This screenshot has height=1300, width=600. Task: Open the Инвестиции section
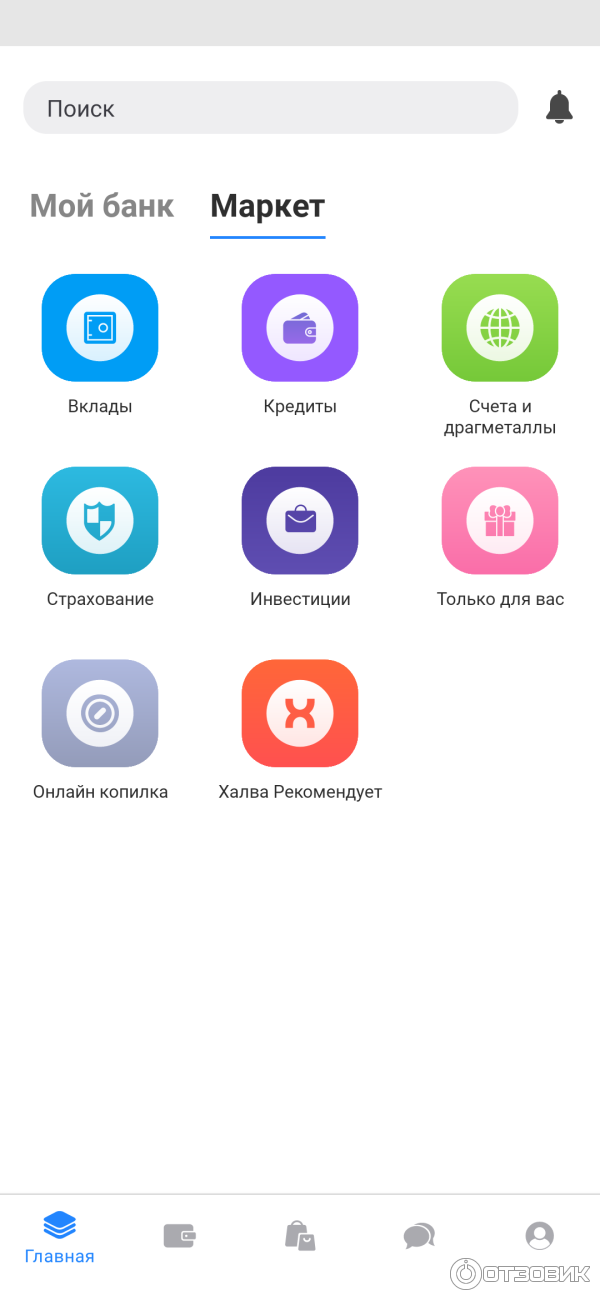300,521
